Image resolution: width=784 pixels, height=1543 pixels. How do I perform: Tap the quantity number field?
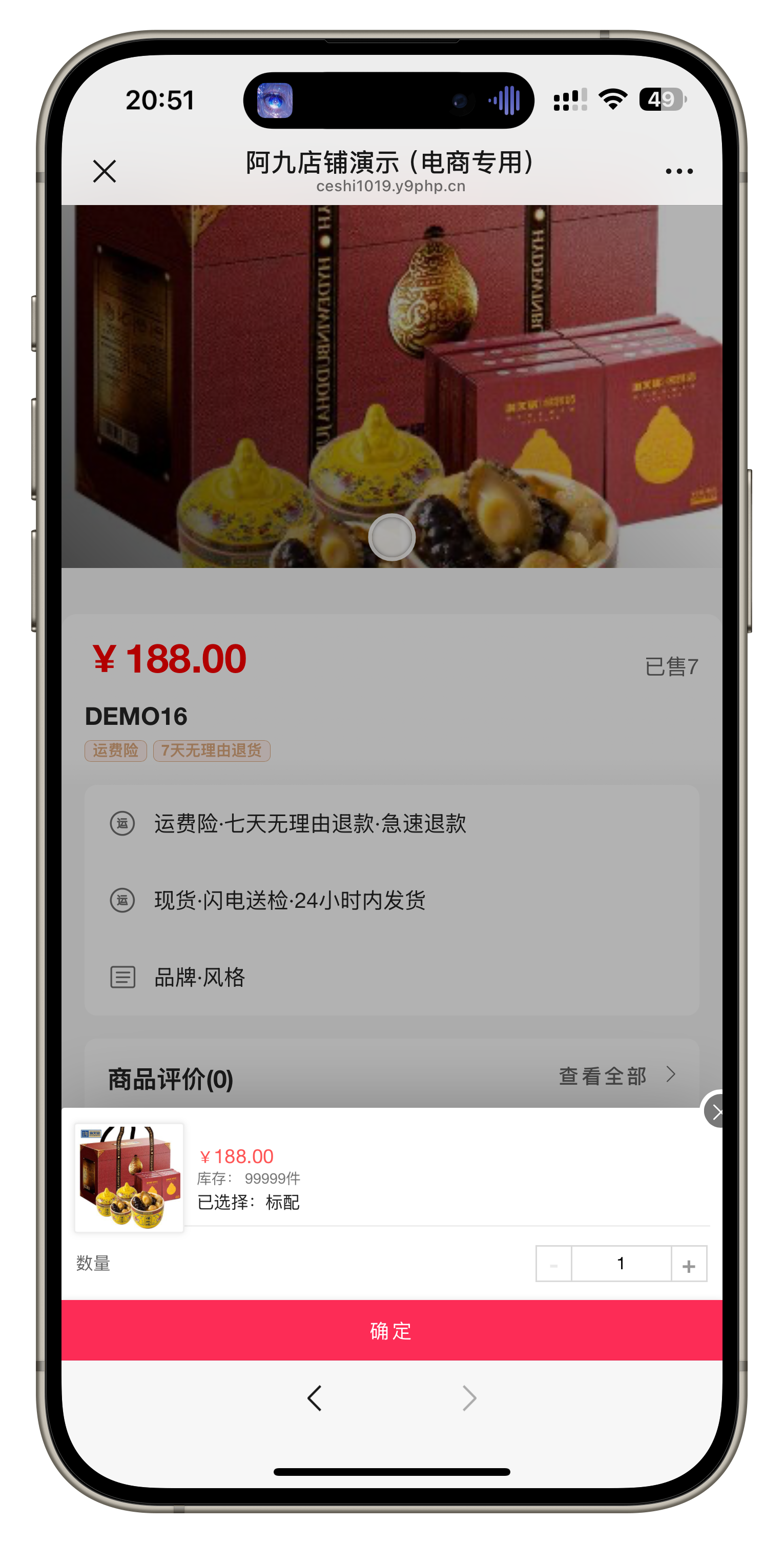click(x=621, y=1264)
